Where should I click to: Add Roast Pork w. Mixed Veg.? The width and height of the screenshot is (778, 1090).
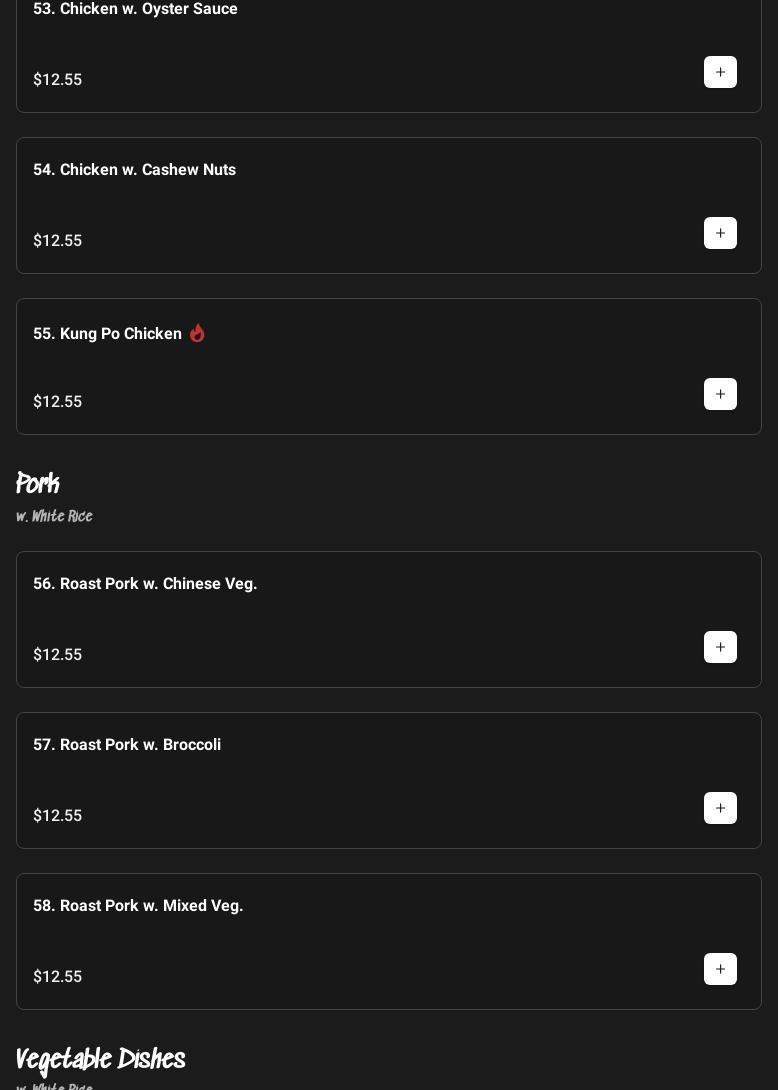[720, 969]
